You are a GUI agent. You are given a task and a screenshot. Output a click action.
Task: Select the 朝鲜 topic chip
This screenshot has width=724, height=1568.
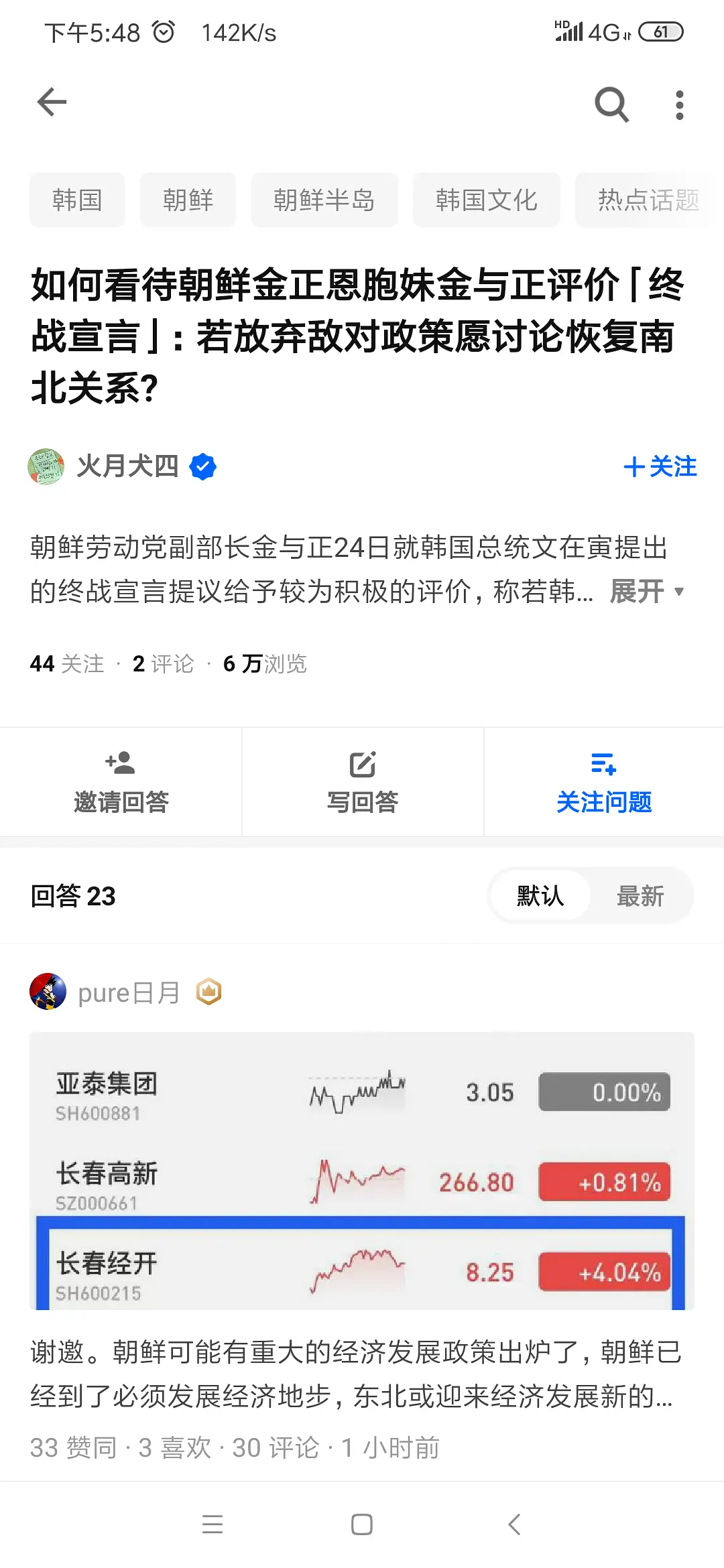tap(188, 200)
